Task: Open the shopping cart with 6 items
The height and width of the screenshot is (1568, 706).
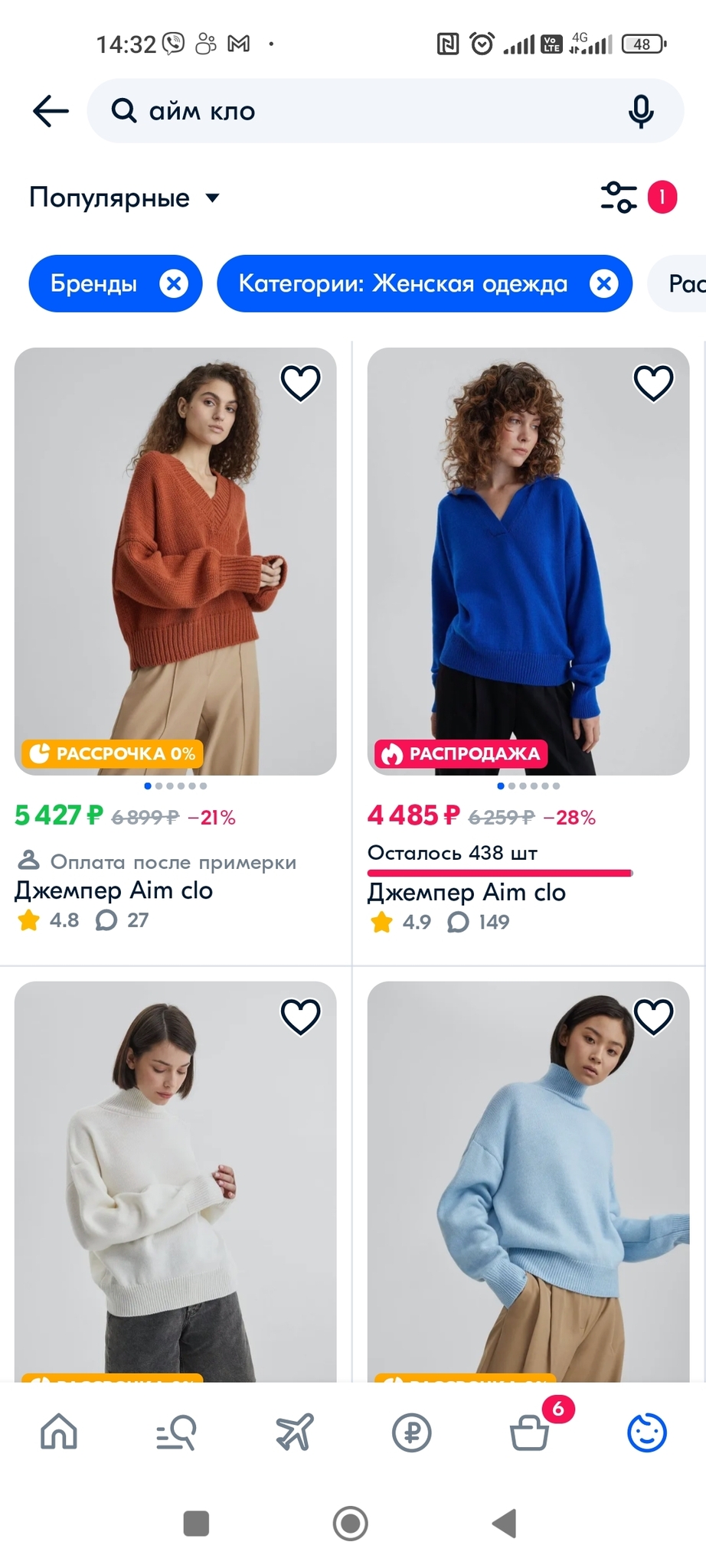Action: 530,1432
